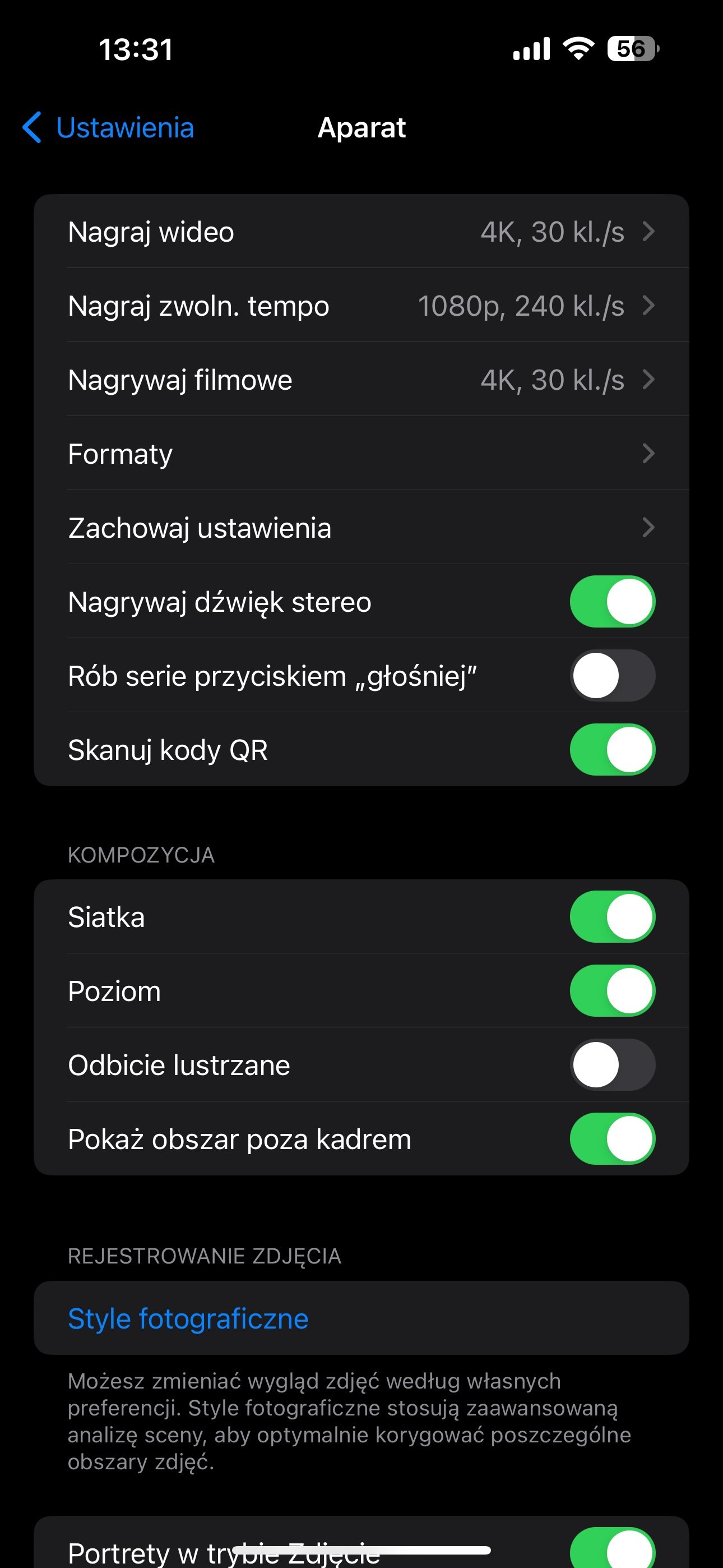
Task: Open Nagraj zwoln. tempo options
Action: (361, 306)
